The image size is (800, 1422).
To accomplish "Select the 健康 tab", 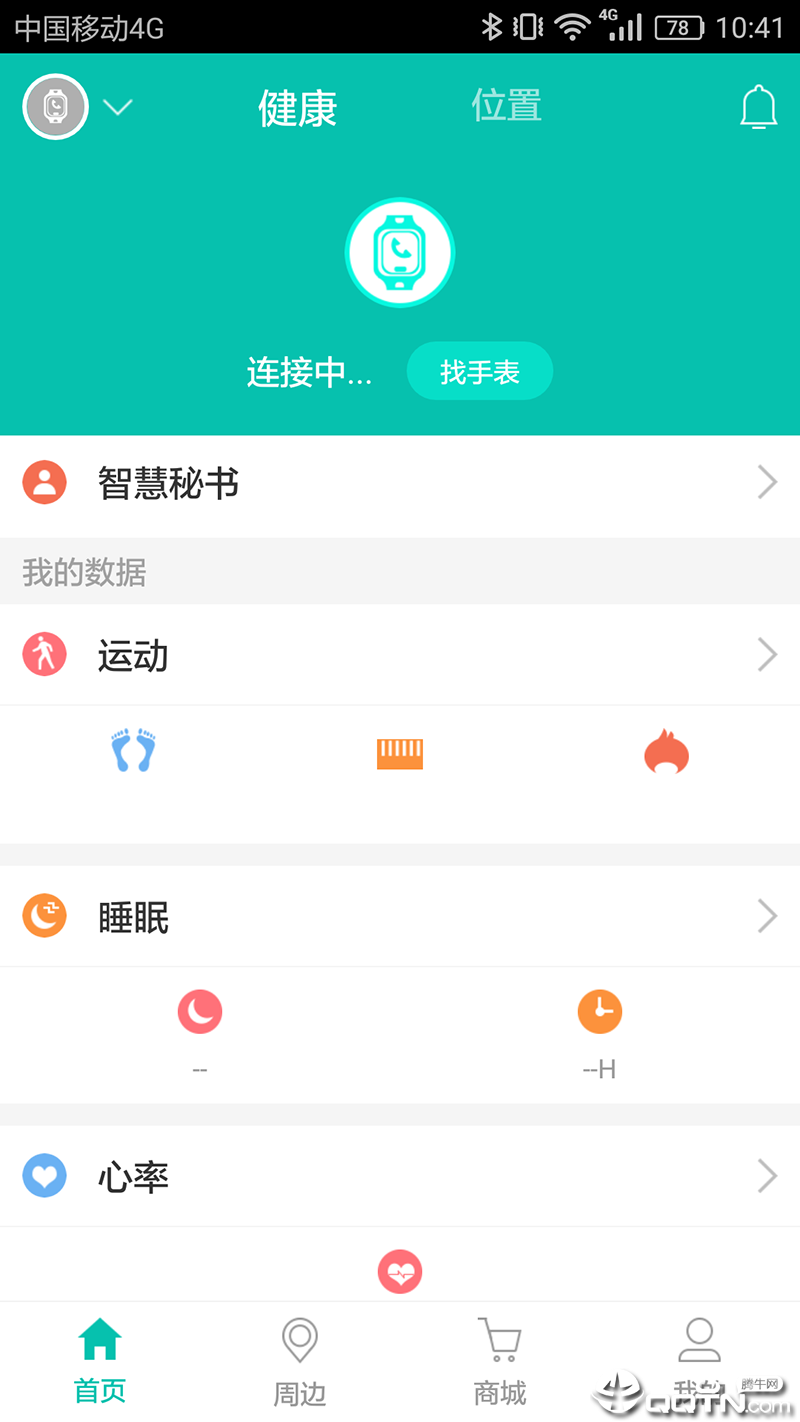I will tap(298, 108).
